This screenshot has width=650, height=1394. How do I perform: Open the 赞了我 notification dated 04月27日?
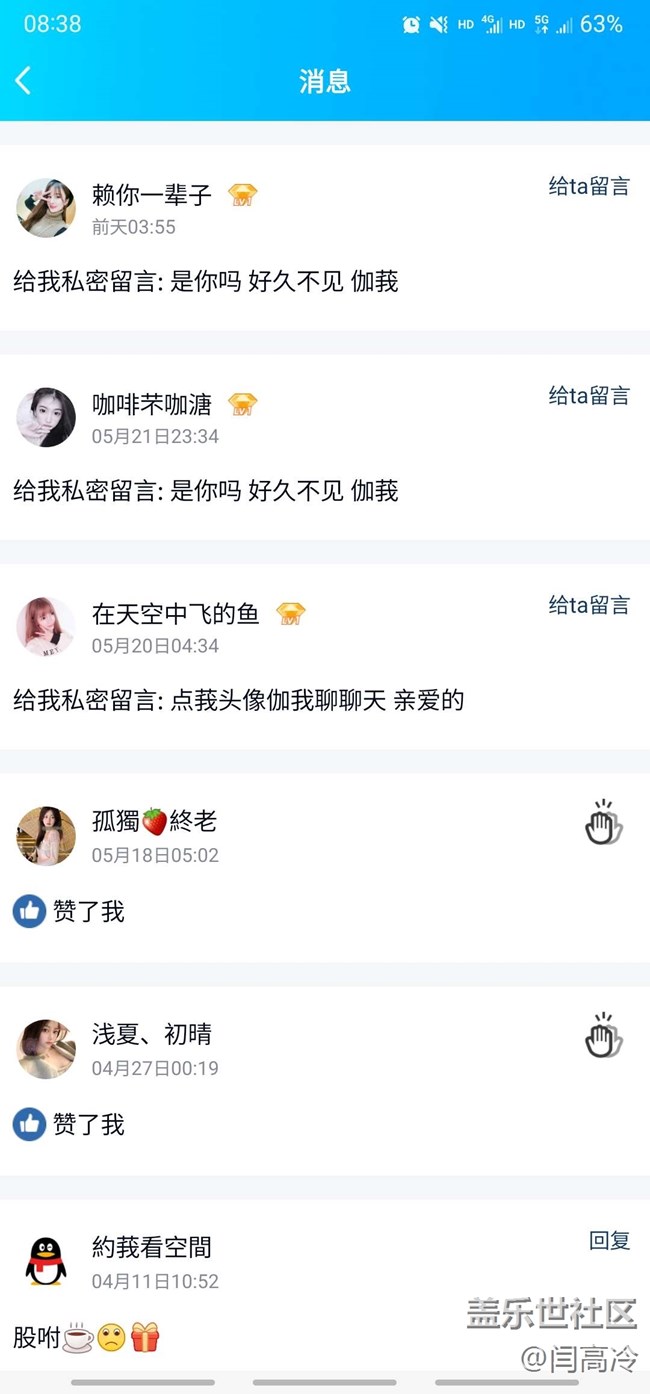pos(88,1125)
